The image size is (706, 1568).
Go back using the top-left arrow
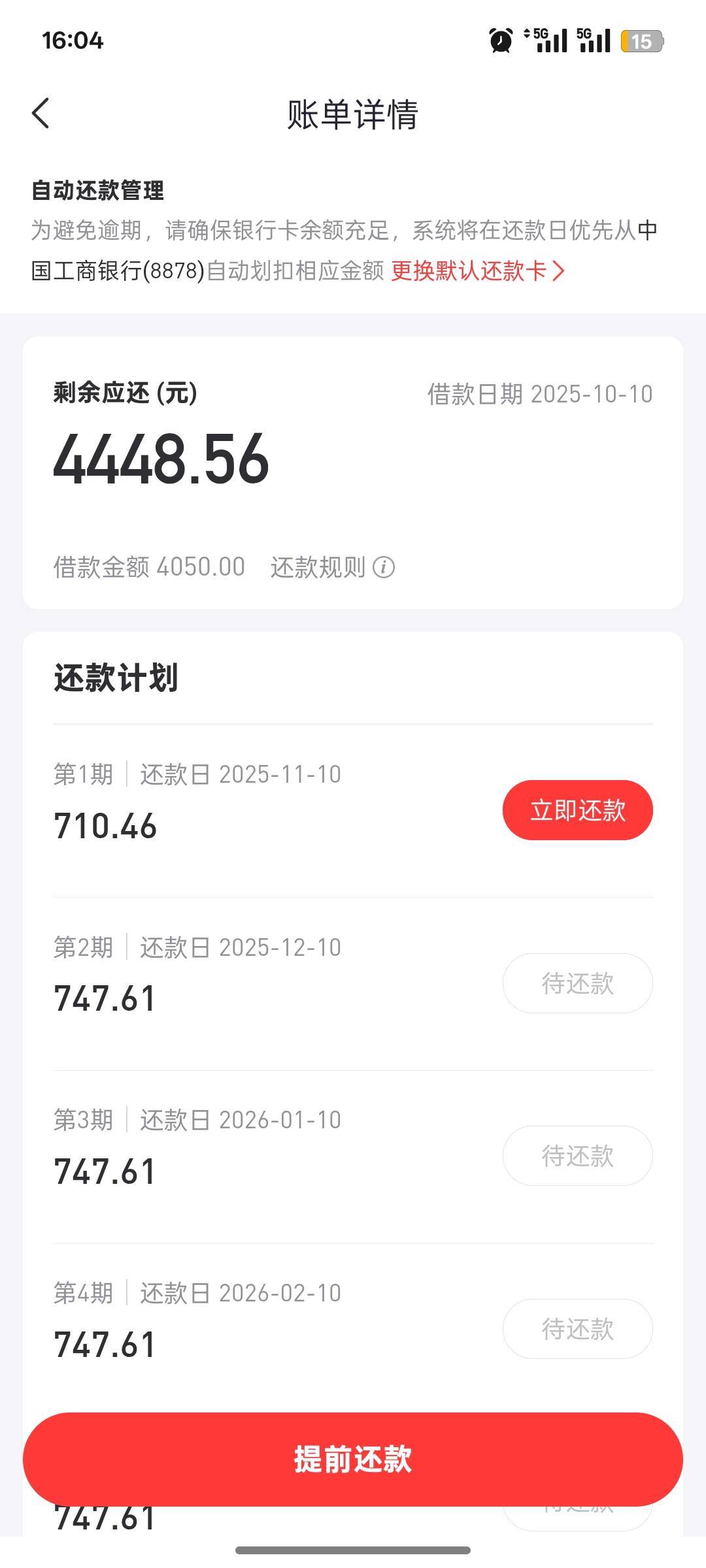tap(41, 114)
